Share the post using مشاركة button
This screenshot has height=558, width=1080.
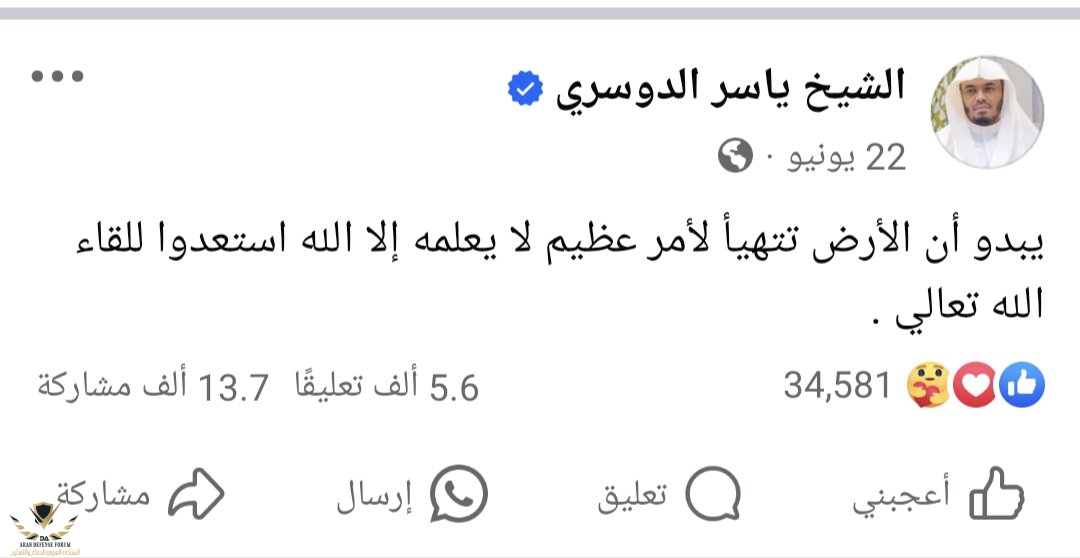140,494
